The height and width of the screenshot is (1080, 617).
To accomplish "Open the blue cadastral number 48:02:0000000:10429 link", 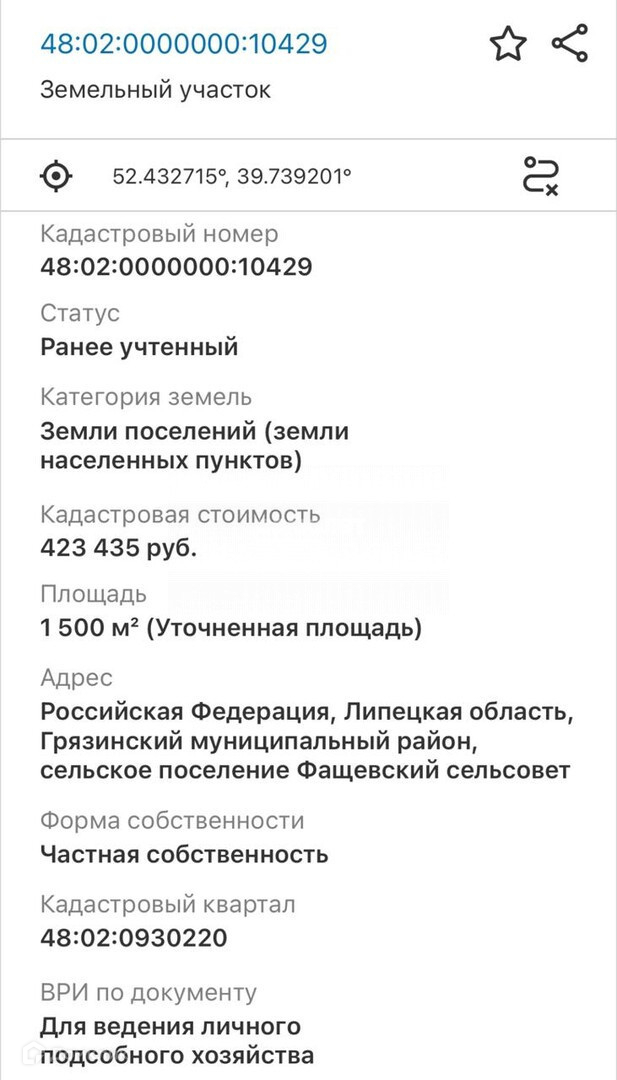I will (183, 44).
